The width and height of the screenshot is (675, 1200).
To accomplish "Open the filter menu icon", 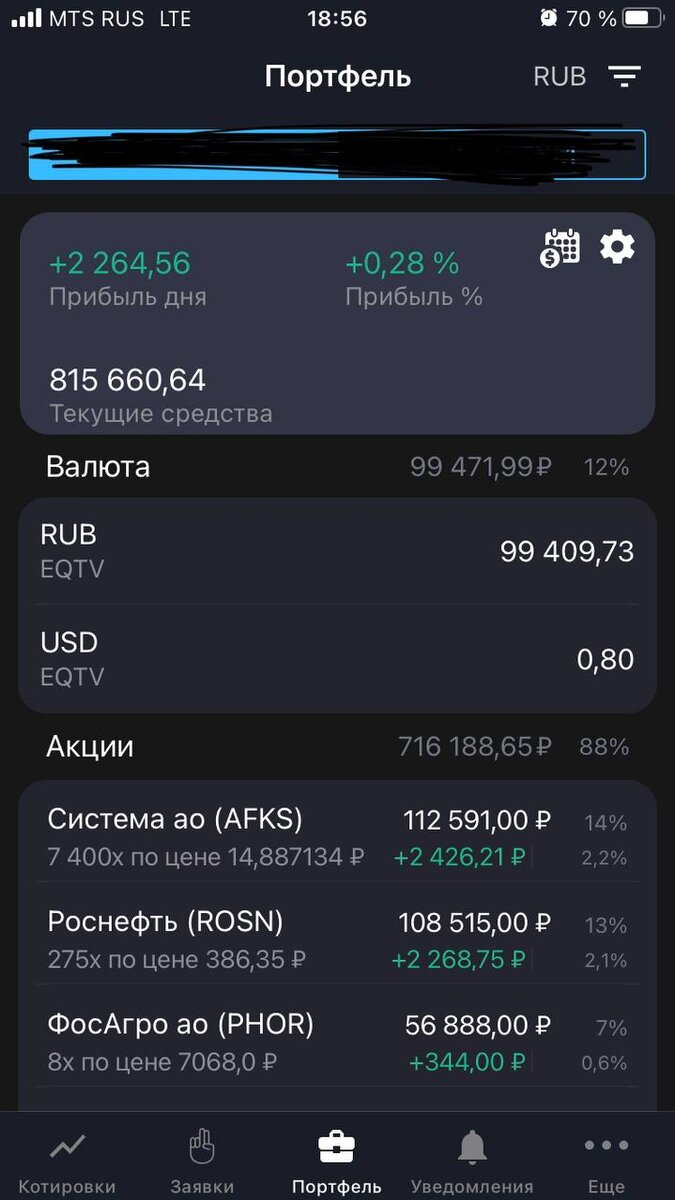I will (625, 76).
